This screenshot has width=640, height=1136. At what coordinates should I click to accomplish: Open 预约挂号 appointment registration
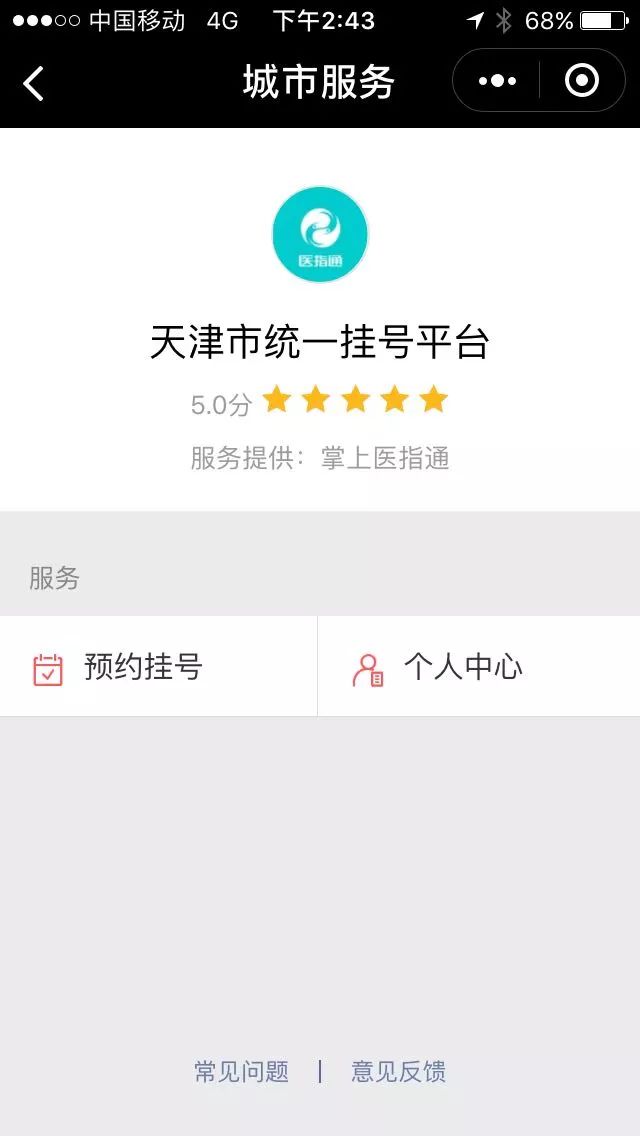pyautogui.click(x=158, y=667)
